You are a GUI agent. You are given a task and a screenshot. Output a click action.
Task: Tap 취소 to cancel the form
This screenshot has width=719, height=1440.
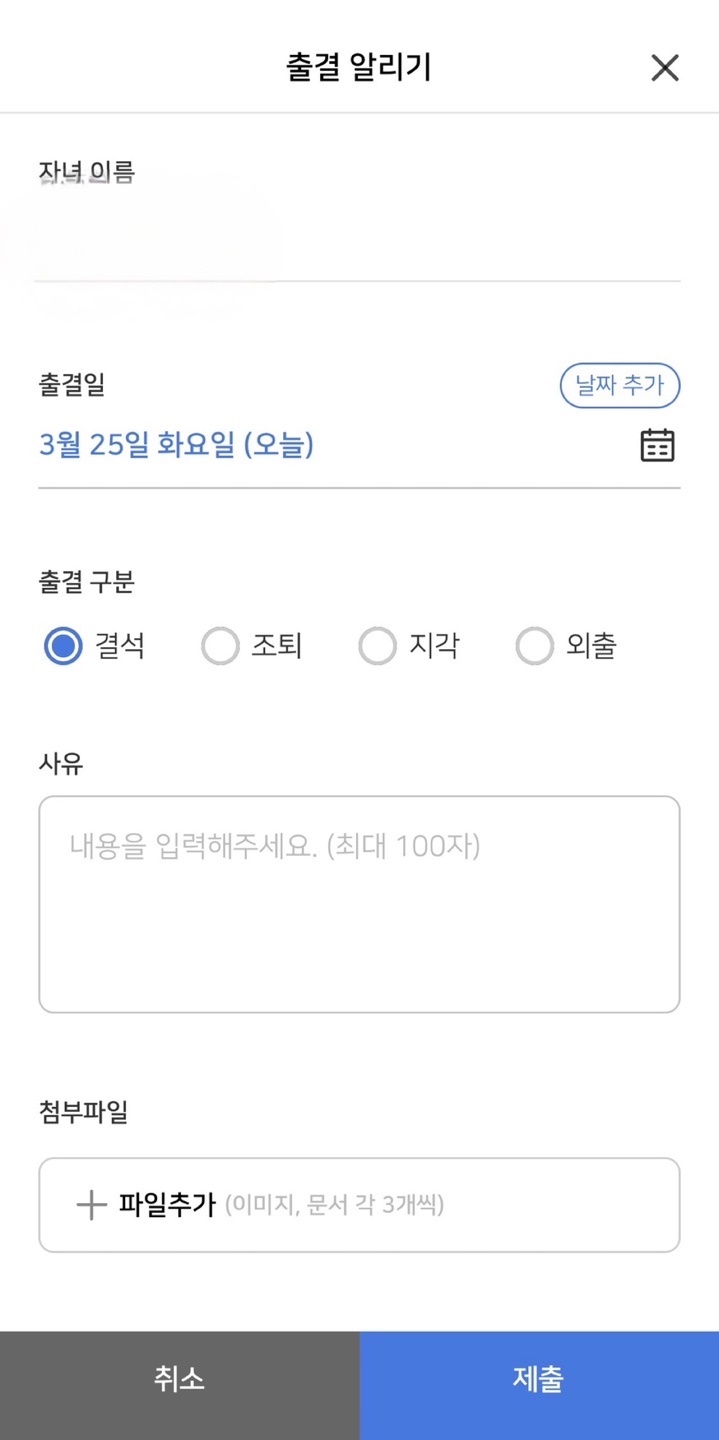point(180,1385)
